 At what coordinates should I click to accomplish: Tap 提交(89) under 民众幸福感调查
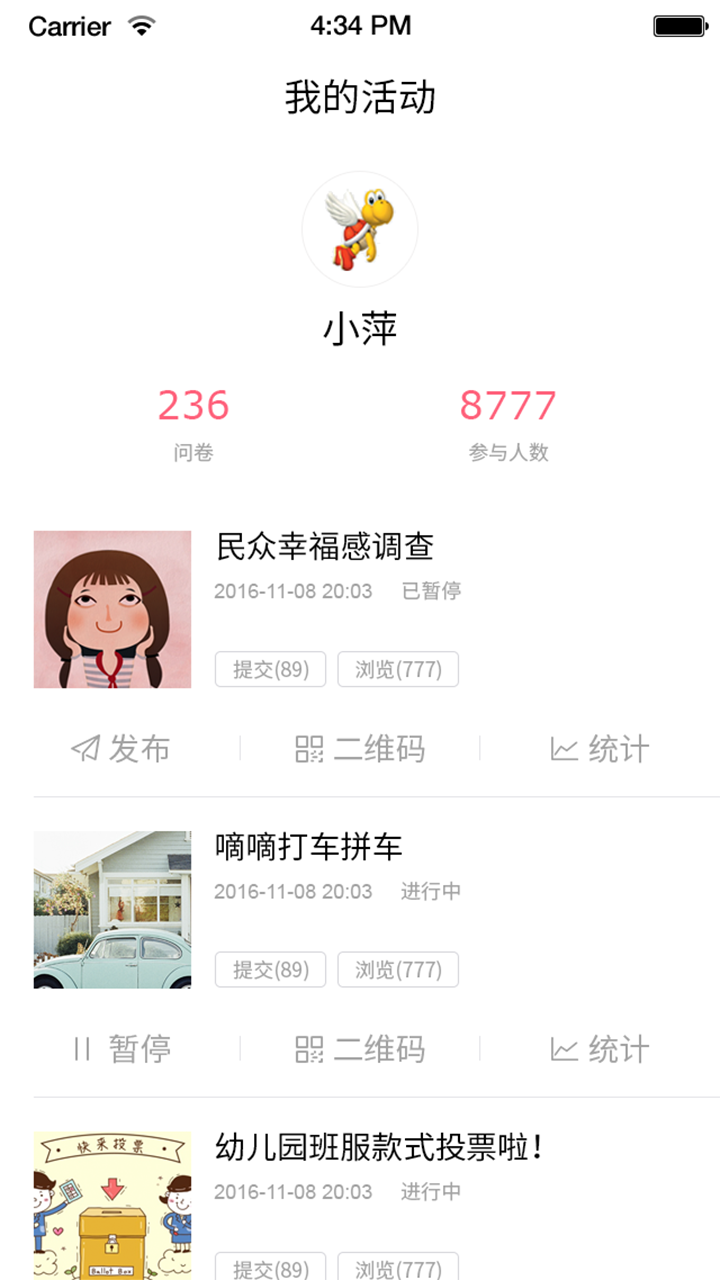pos(270,669)
